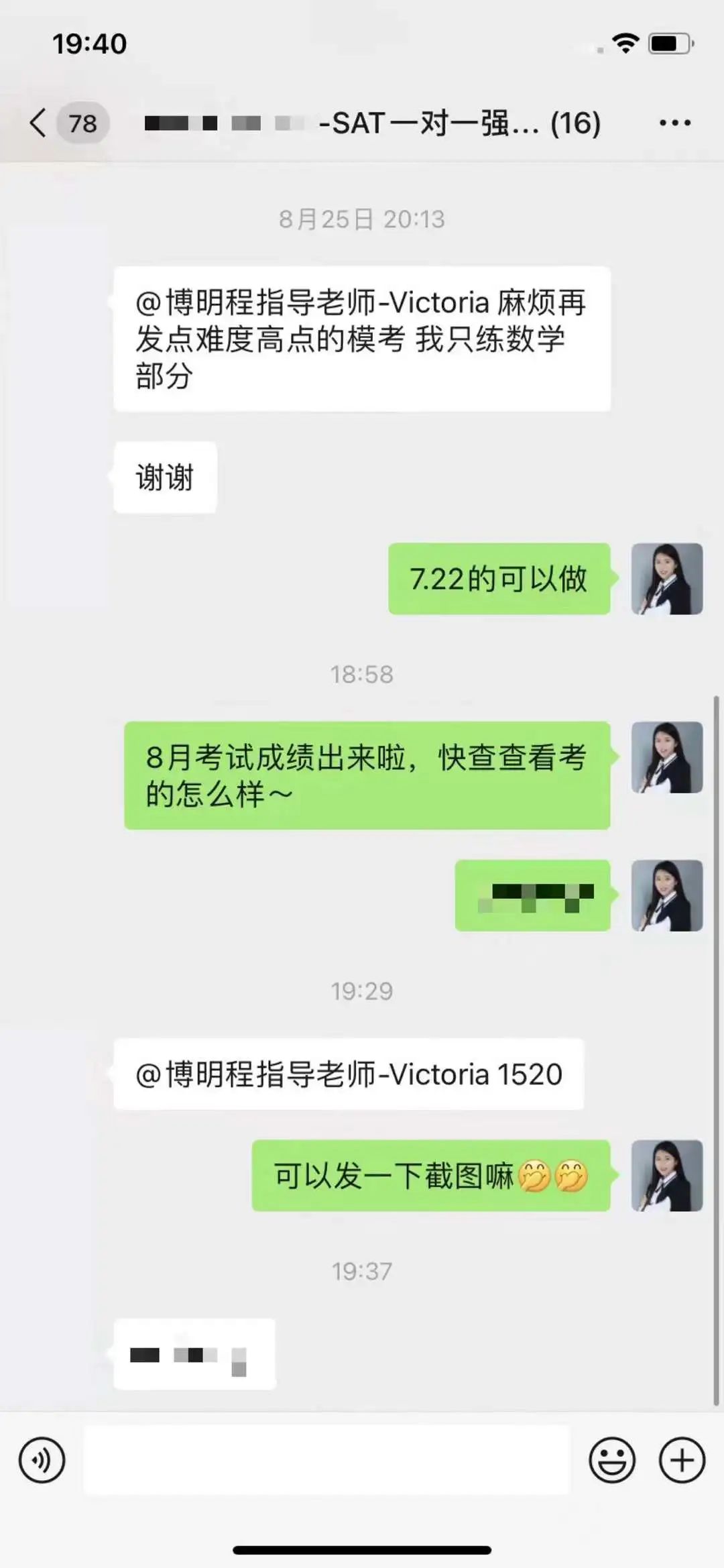Open the plus attachments menu

click(x=682, y=1460)
